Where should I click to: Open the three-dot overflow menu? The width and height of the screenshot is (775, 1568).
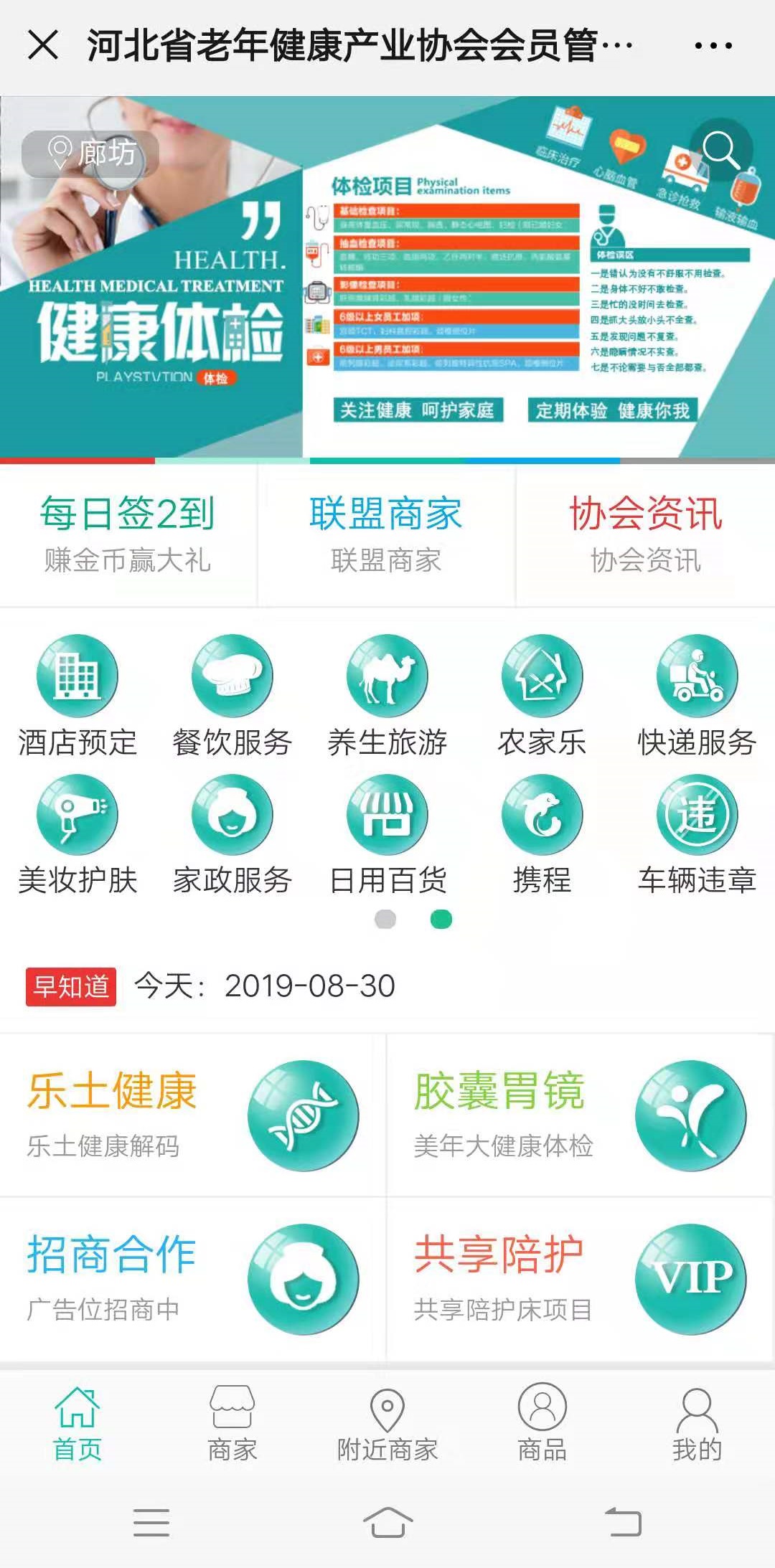(713, 46)
